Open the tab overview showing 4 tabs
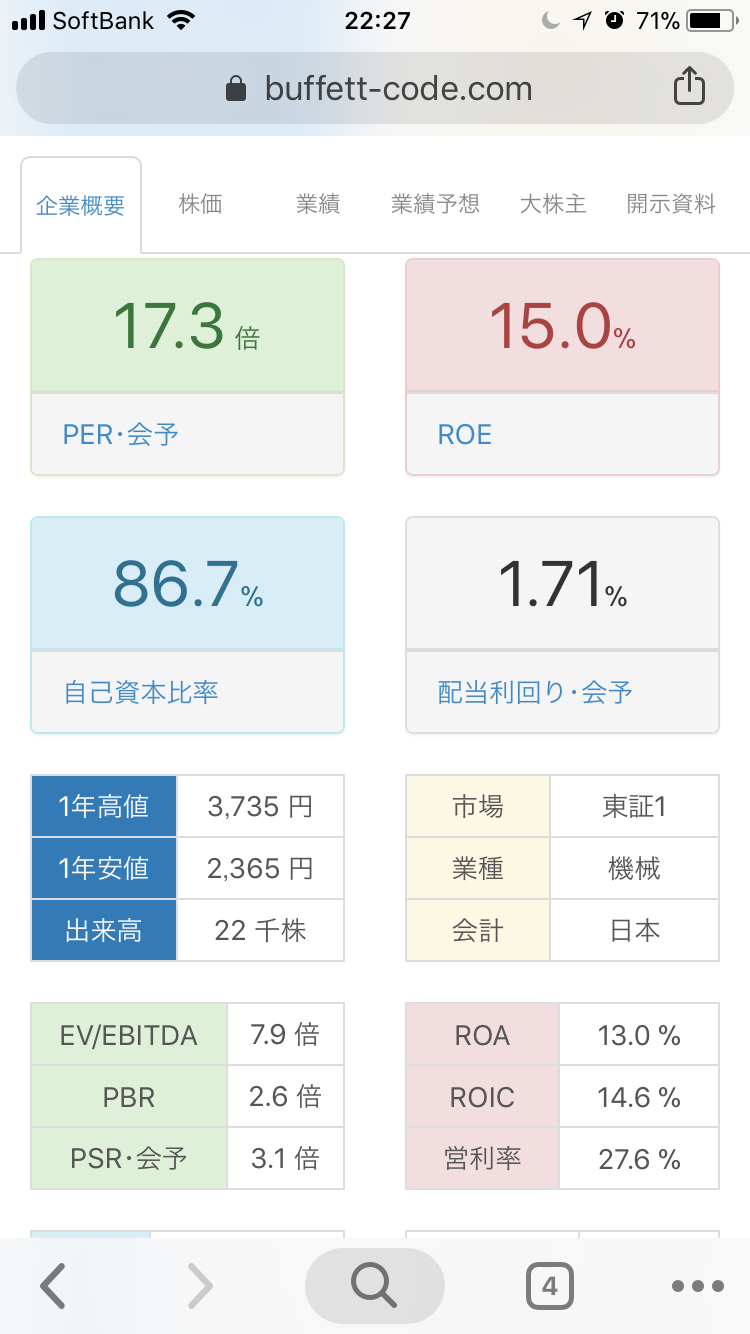Screen dimensions: 750x1334 click(548, 1285)
